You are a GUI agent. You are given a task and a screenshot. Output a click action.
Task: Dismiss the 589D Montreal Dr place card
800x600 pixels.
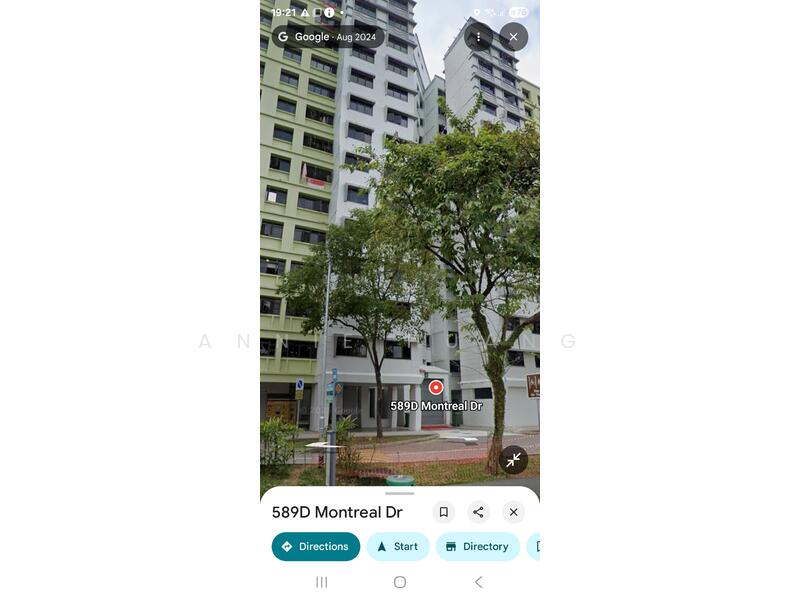tap(513, 512)
